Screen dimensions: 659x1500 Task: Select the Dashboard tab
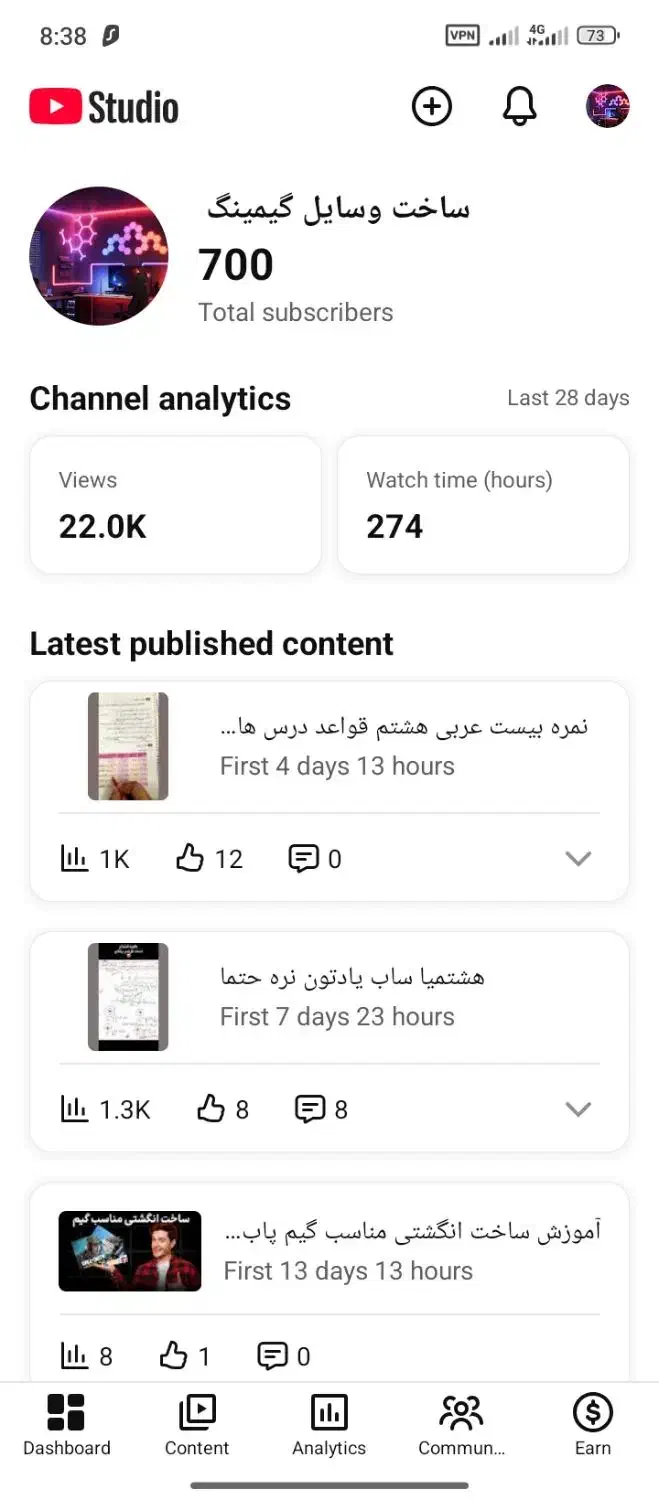pyautogui.click(x=67, y=1426)
